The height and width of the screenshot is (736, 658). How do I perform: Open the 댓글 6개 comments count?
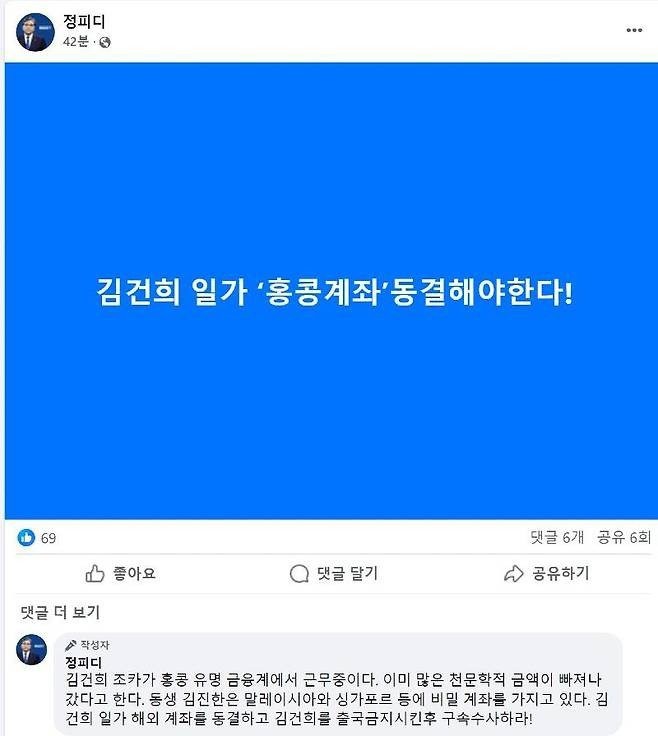click(556, 538)
